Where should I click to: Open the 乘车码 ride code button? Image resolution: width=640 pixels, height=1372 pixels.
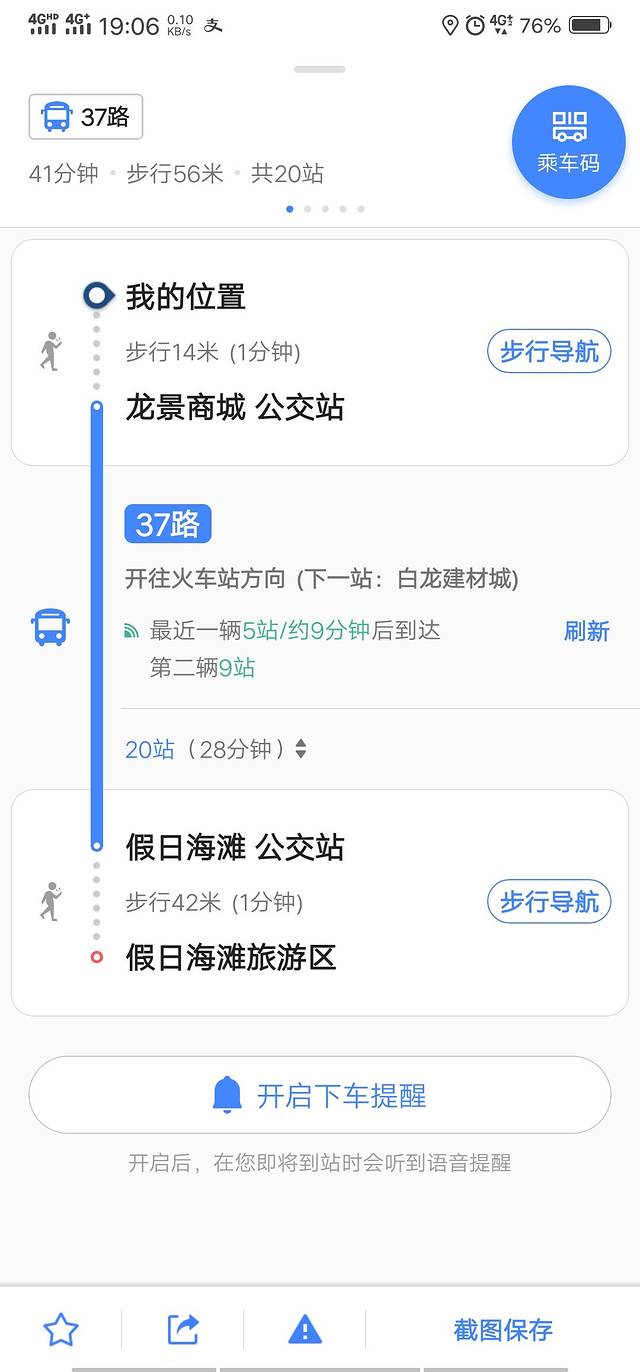[568, 142]
